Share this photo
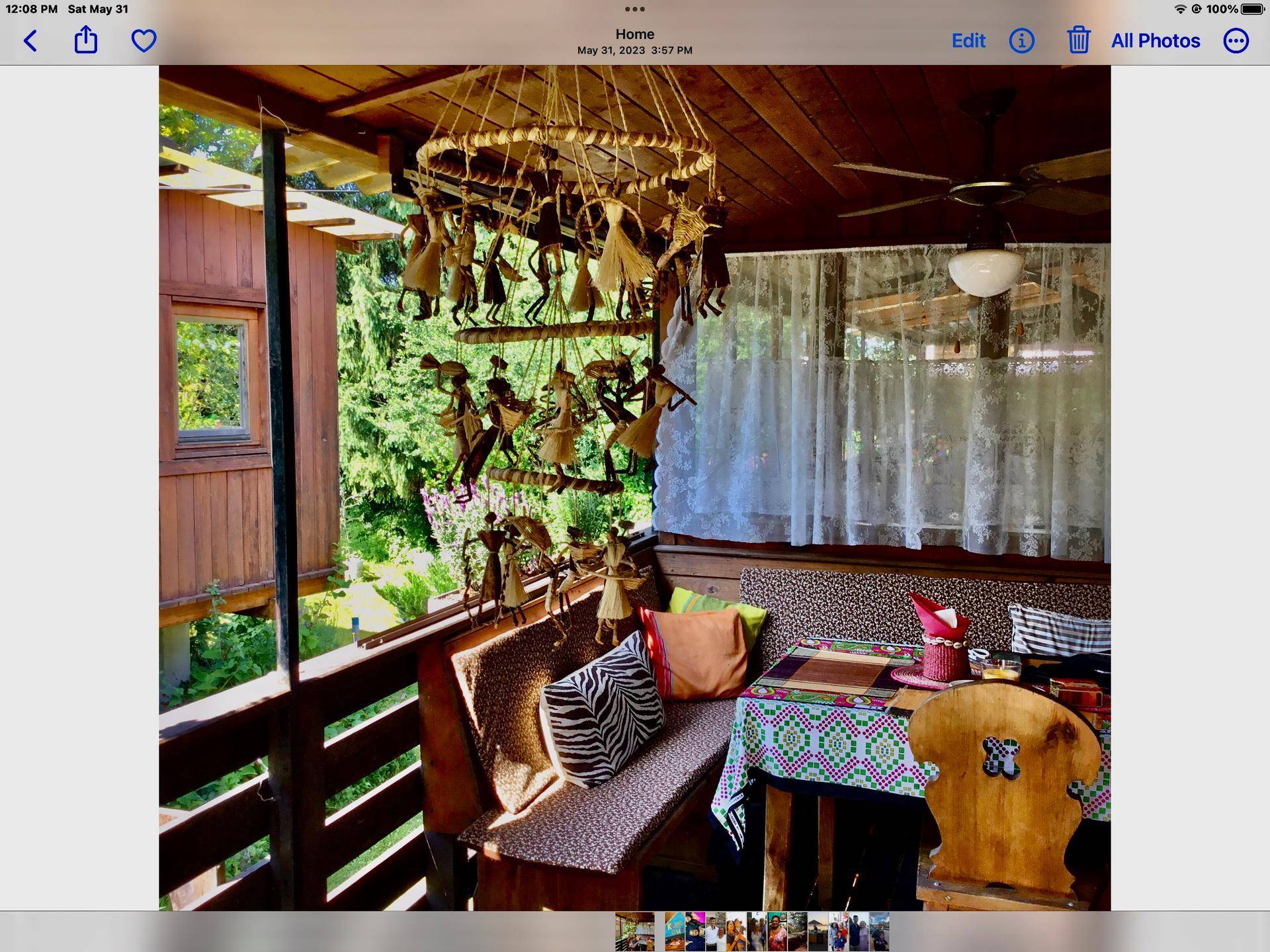This screenshot has width=1270, height=952. click(x=86, y=40)
